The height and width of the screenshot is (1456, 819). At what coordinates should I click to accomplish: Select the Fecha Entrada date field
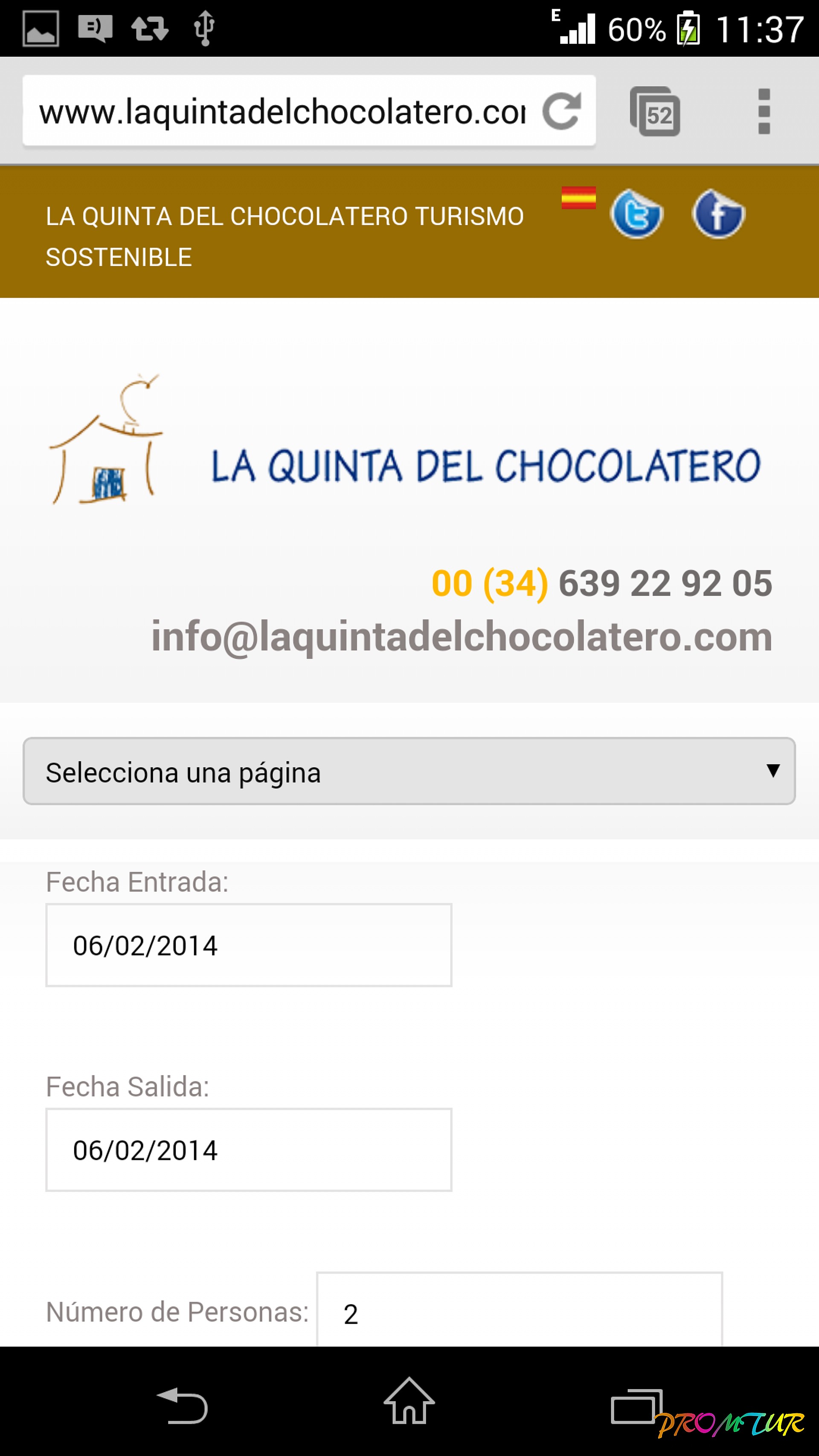[249, 946]
